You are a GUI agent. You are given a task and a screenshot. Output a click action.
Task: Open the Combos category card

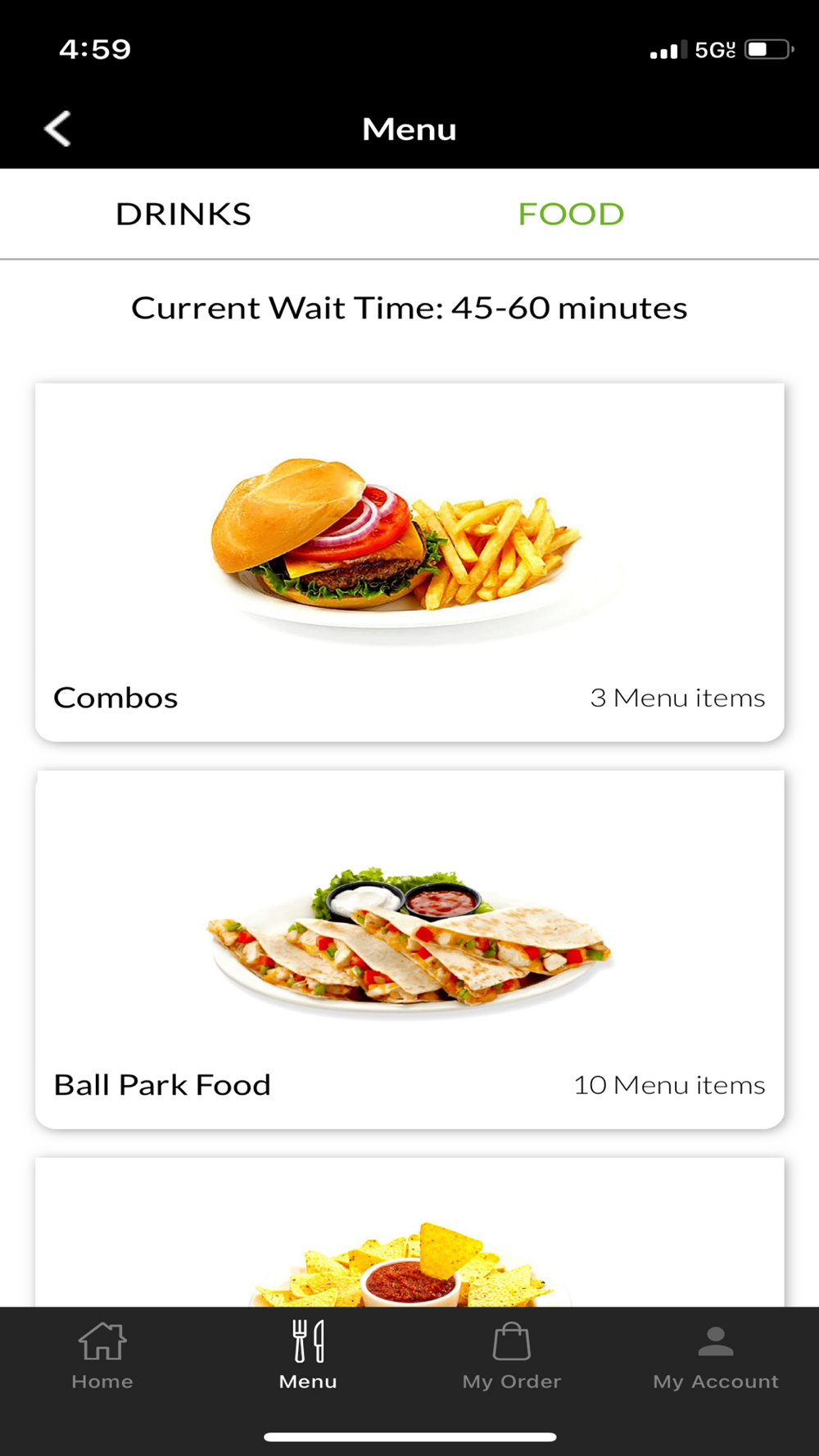click(409, 563)
